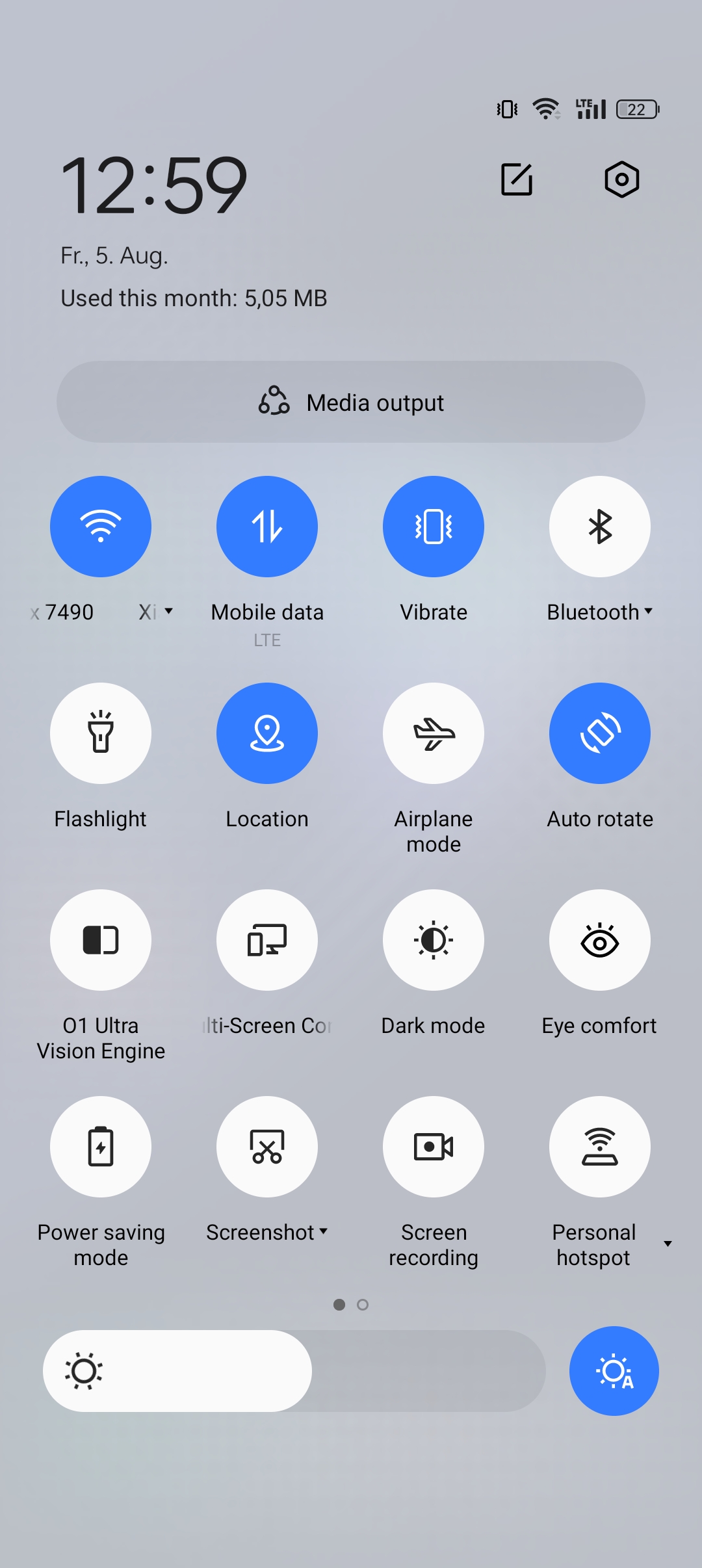Enable O1 Ultra Vision Engine
The height and width of the screenshot is (1568, 702).
pyautogui.click(x=101, y=940)
